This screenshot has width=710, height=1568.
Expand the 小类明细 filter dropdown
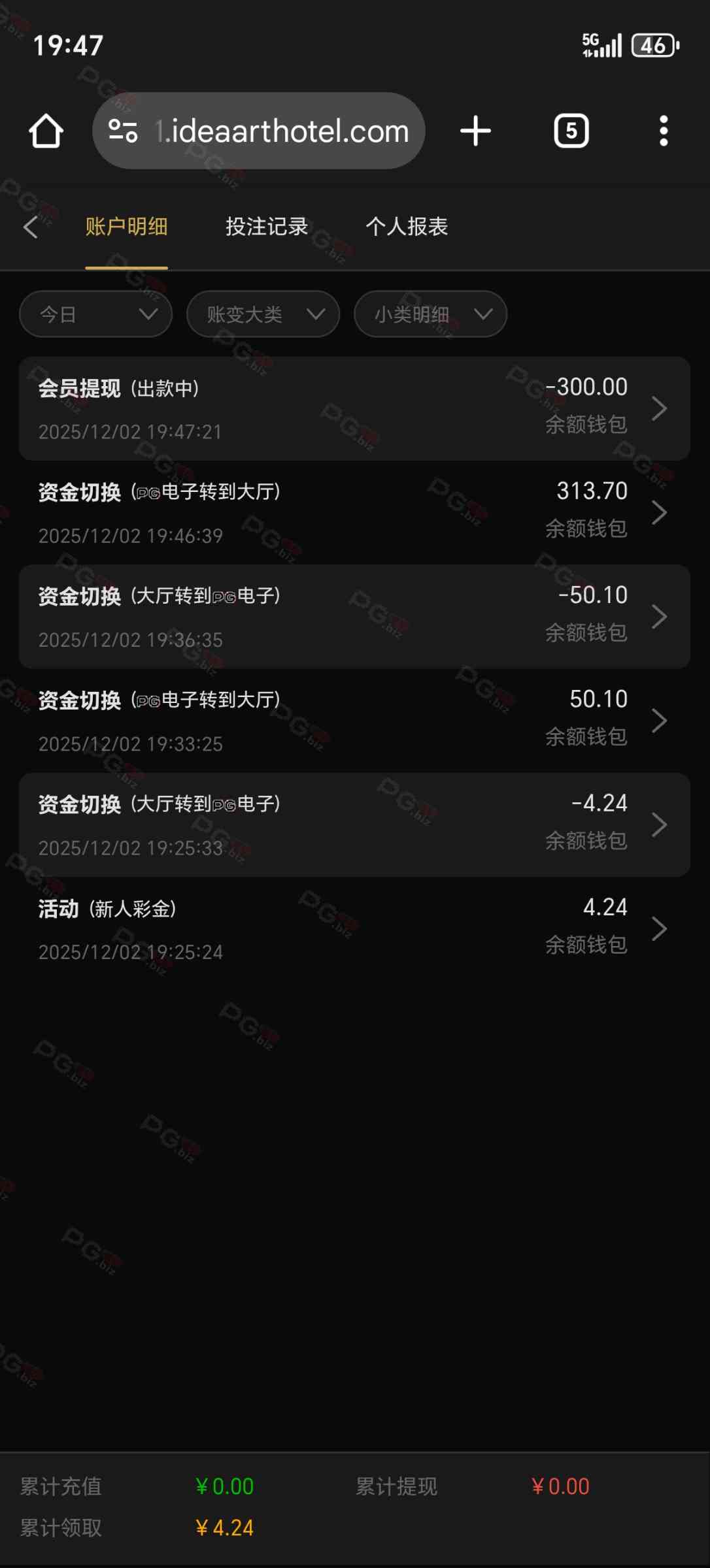click(x=430, y=314)
